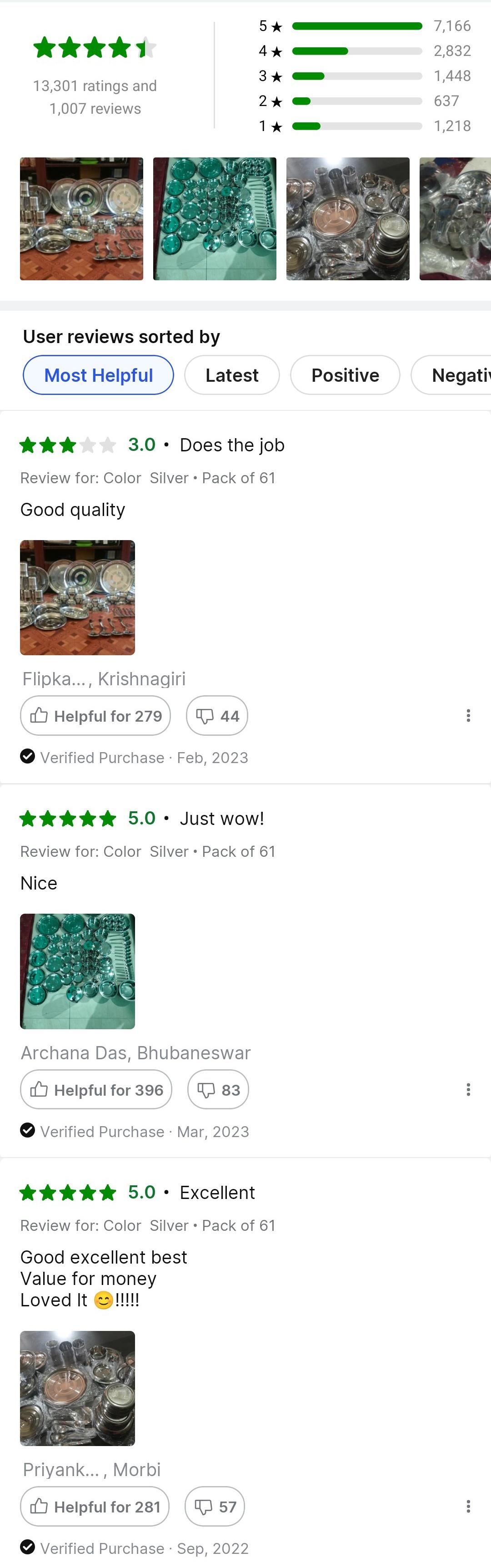Filter reviews by Positive

pyautogui.click(x=344, y=375)
